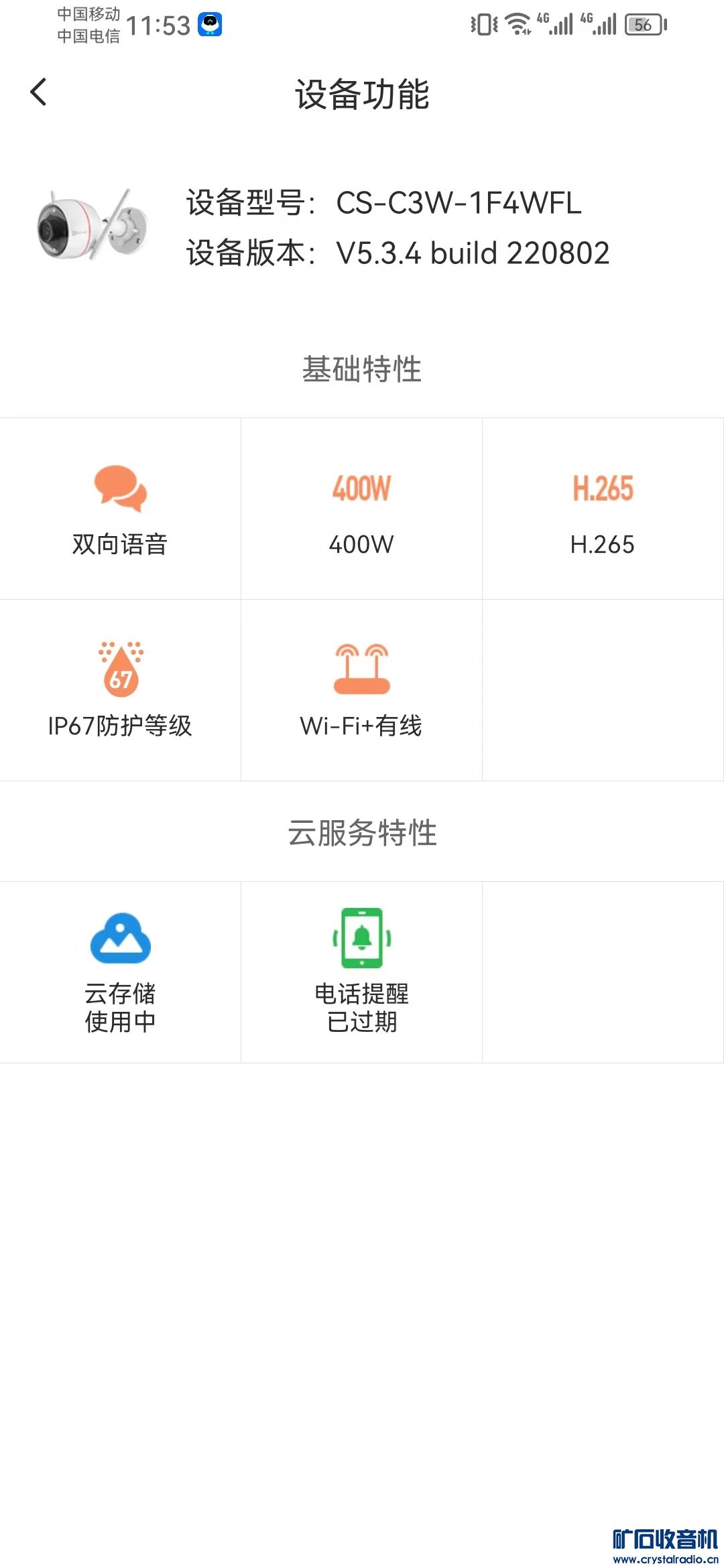Go back from the 设备功能 page
This screenshot has width=724, height=1568.
tap(39, 92)
